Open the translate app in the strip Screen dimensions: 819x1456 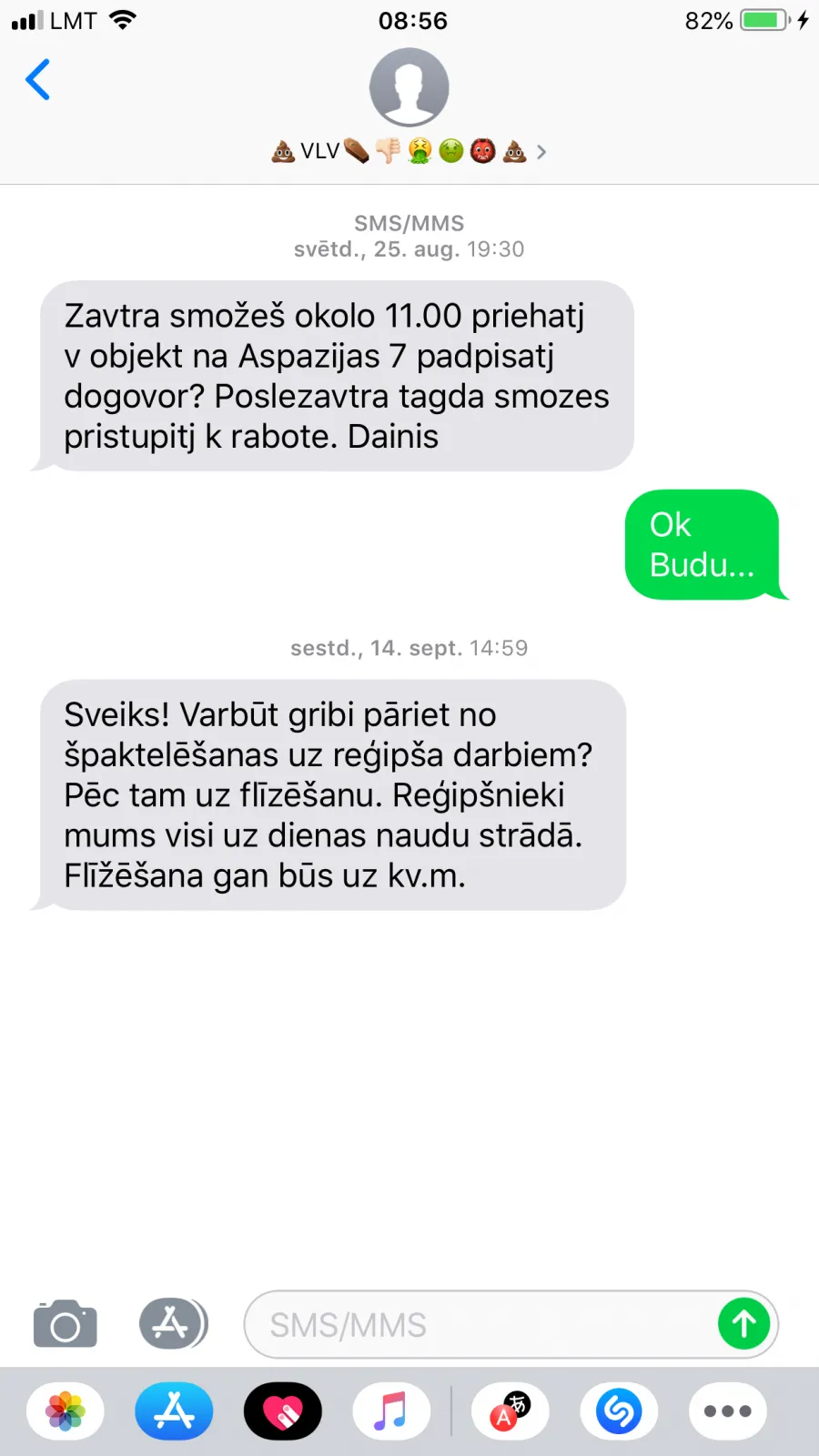coord(511,1411)
